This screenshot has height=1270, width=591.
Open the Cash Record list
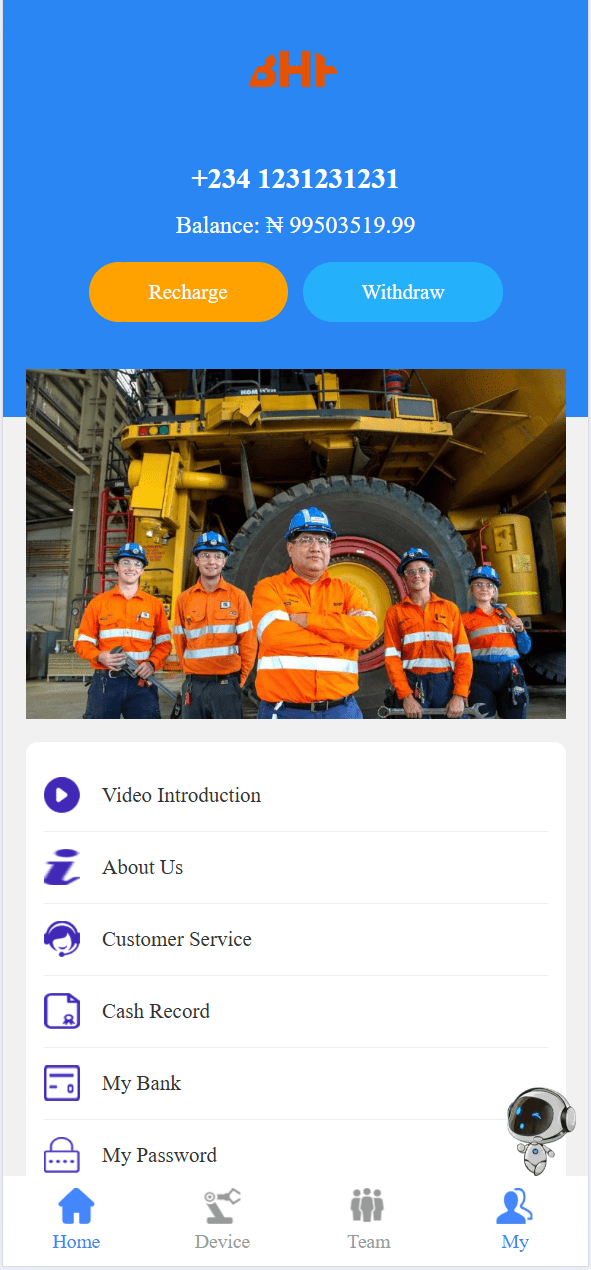tap(296, 1012)
